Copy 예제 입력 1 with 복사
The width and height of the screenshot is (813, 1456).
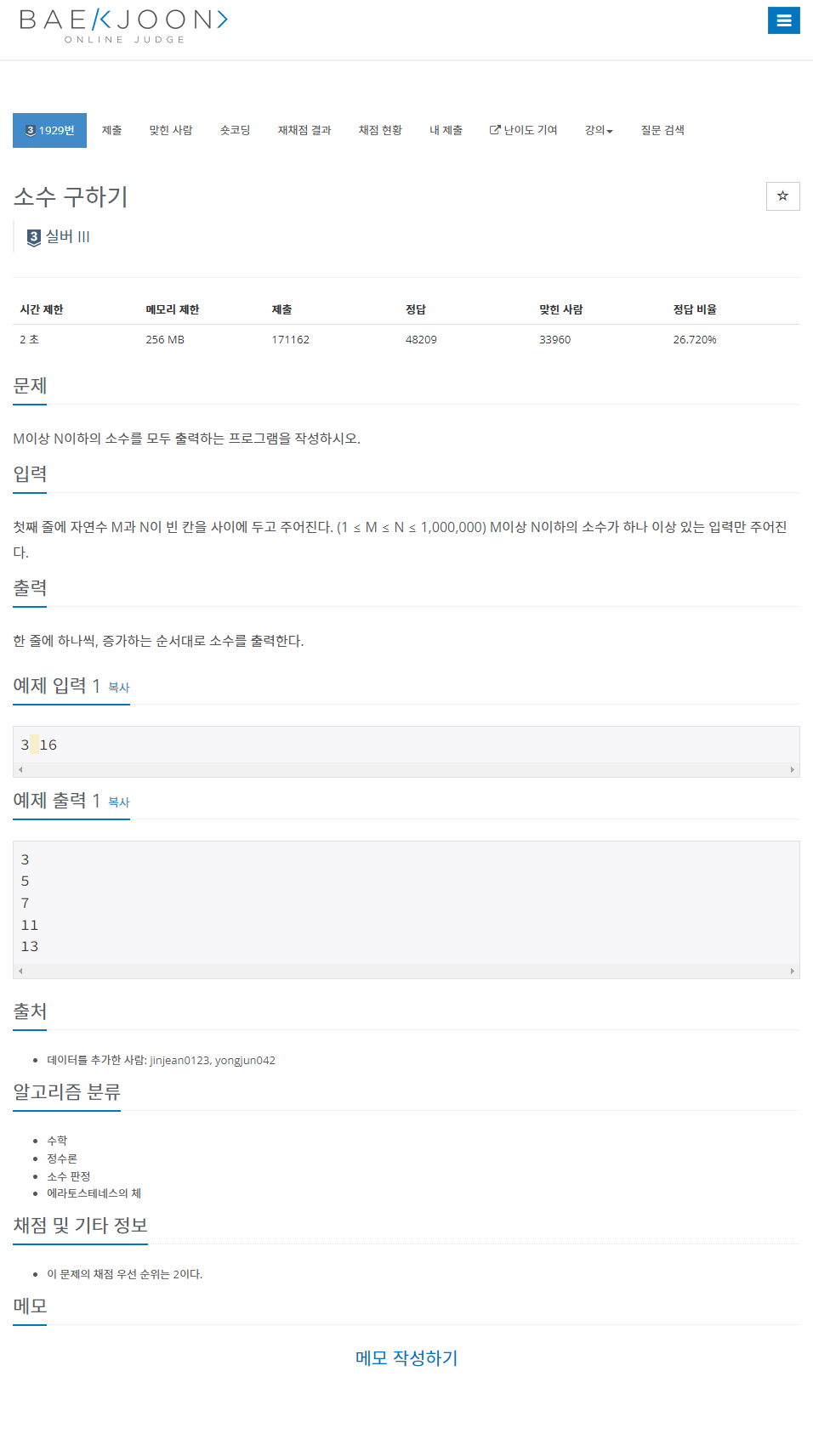tap(119, 688)
